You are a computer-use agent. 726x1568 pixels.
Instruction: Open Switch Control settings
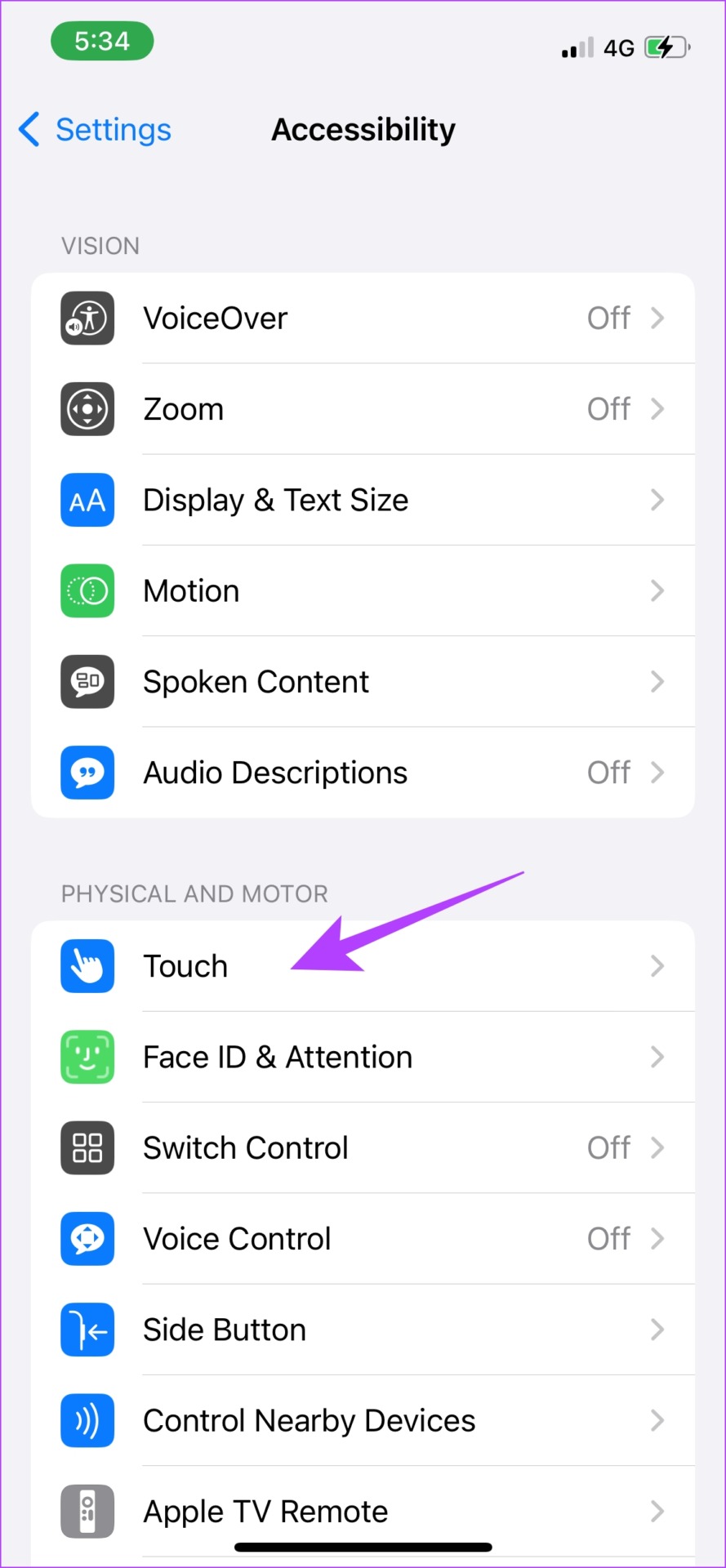tap(363, 1147)
